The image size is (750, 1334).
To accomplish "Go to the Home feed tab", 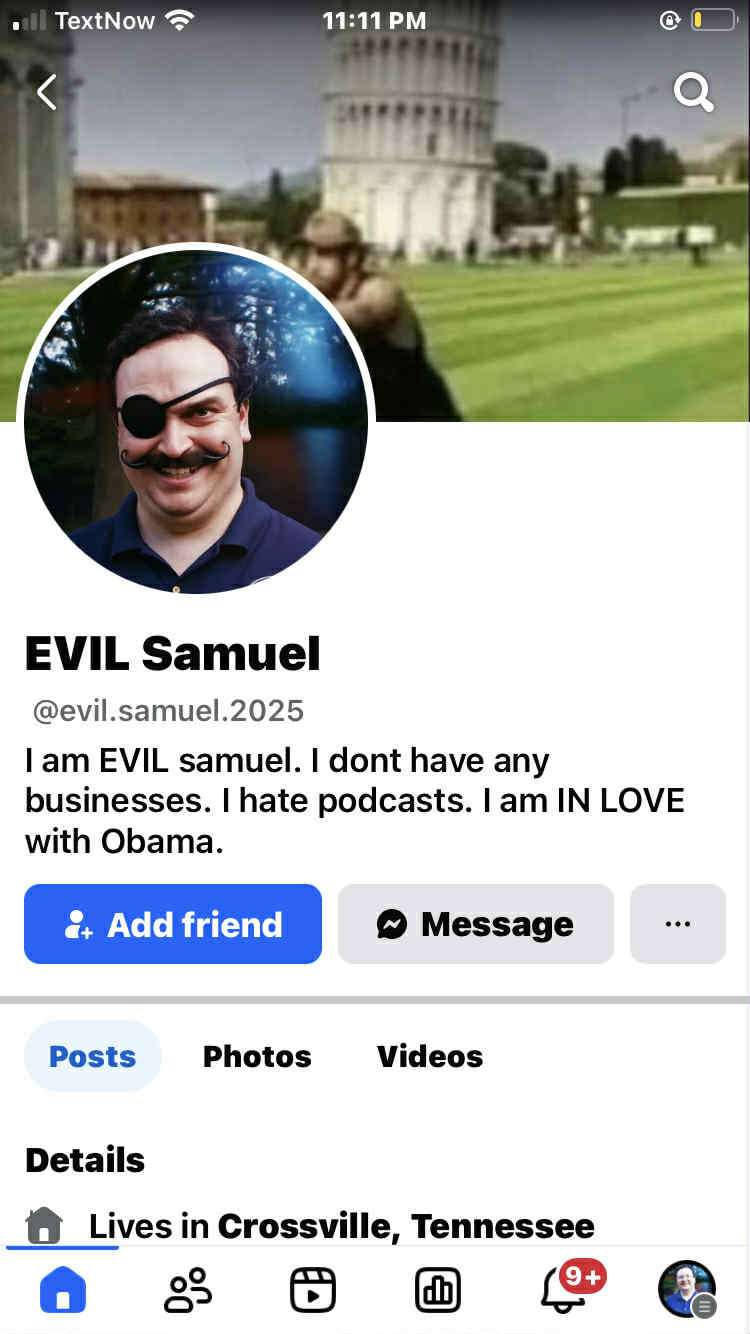I will click(63, 1290).
